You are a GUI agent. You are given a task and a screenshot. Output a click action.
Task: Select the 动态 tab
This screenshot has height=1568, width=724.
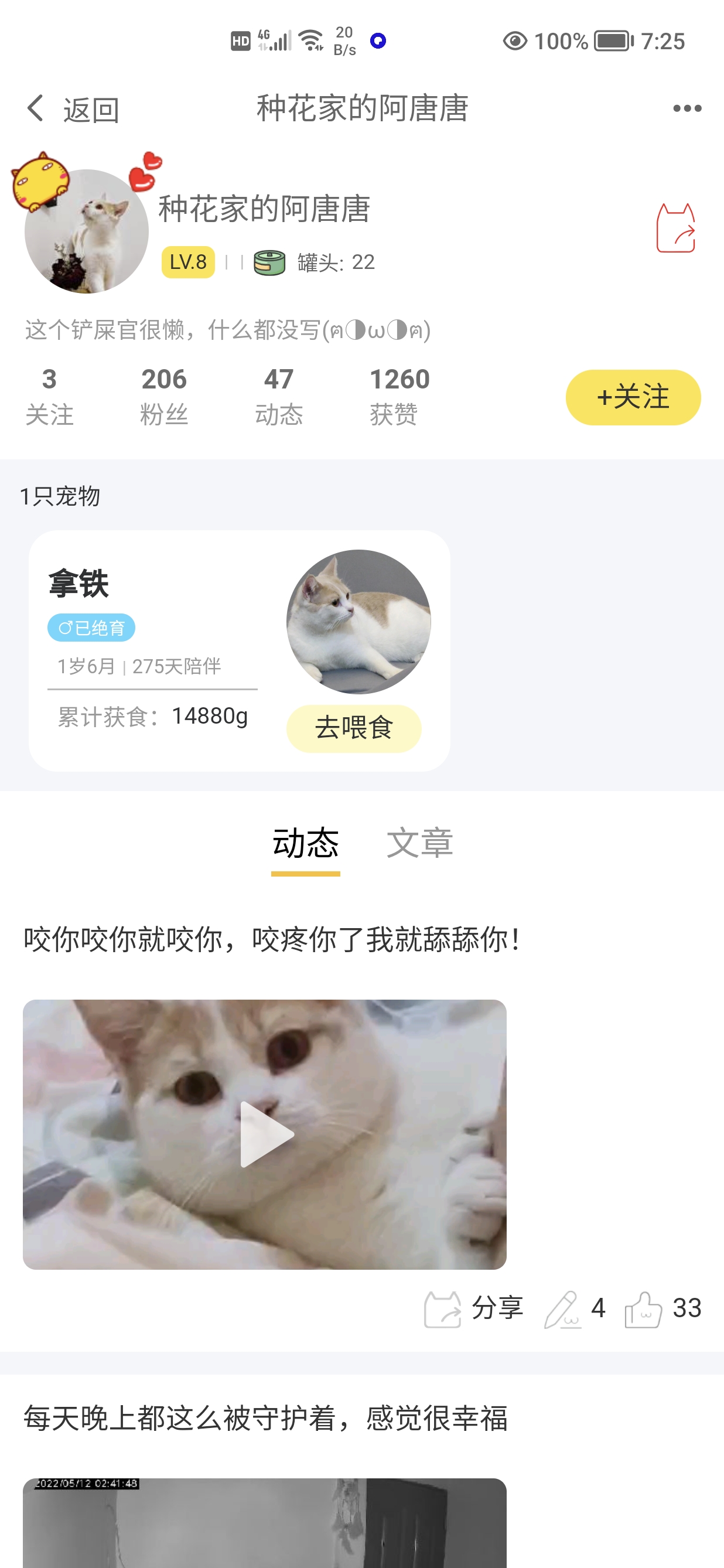pos(305,844)
